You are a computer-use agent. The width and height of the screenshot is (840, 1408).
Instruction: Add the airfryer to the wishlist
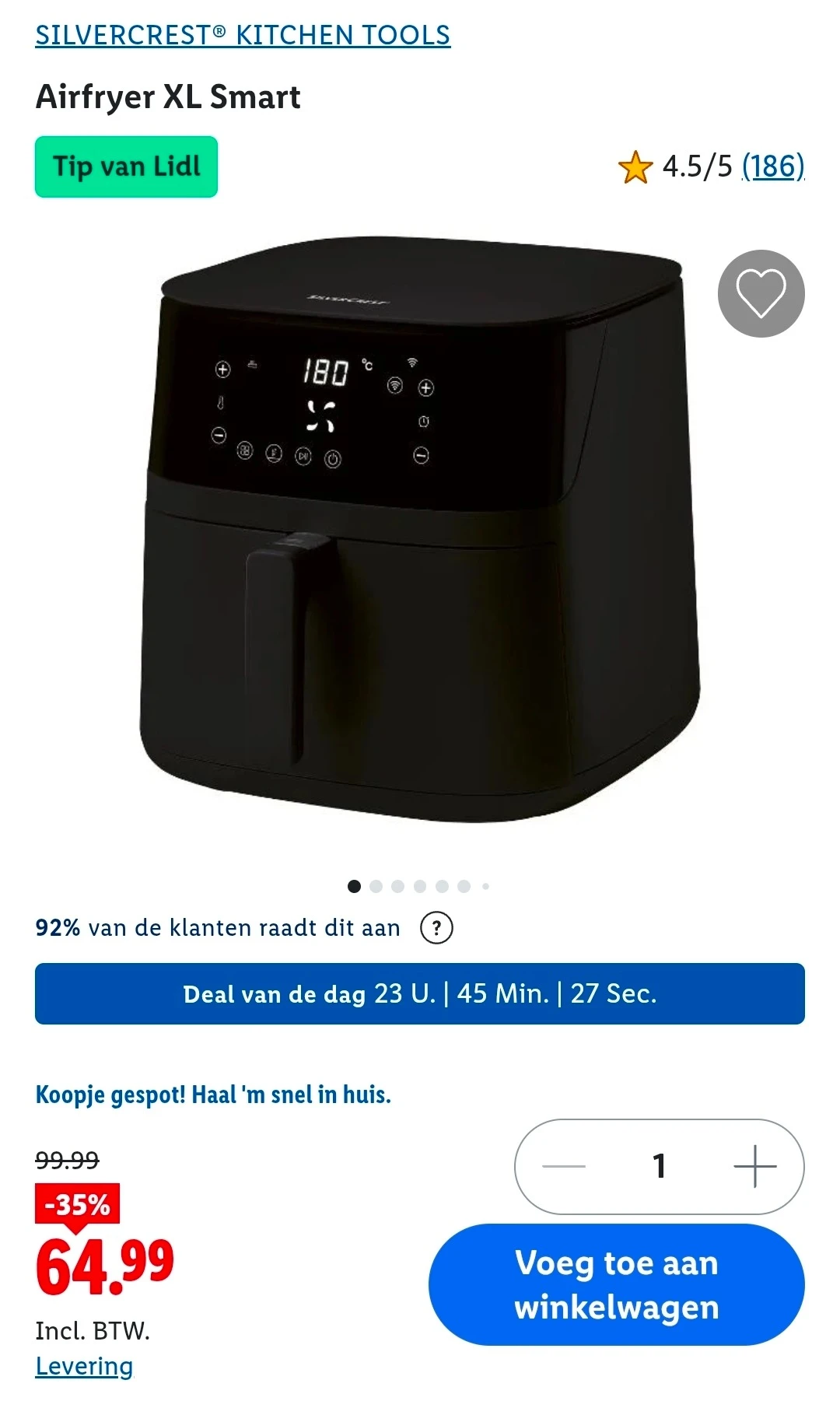pos(761,294)
